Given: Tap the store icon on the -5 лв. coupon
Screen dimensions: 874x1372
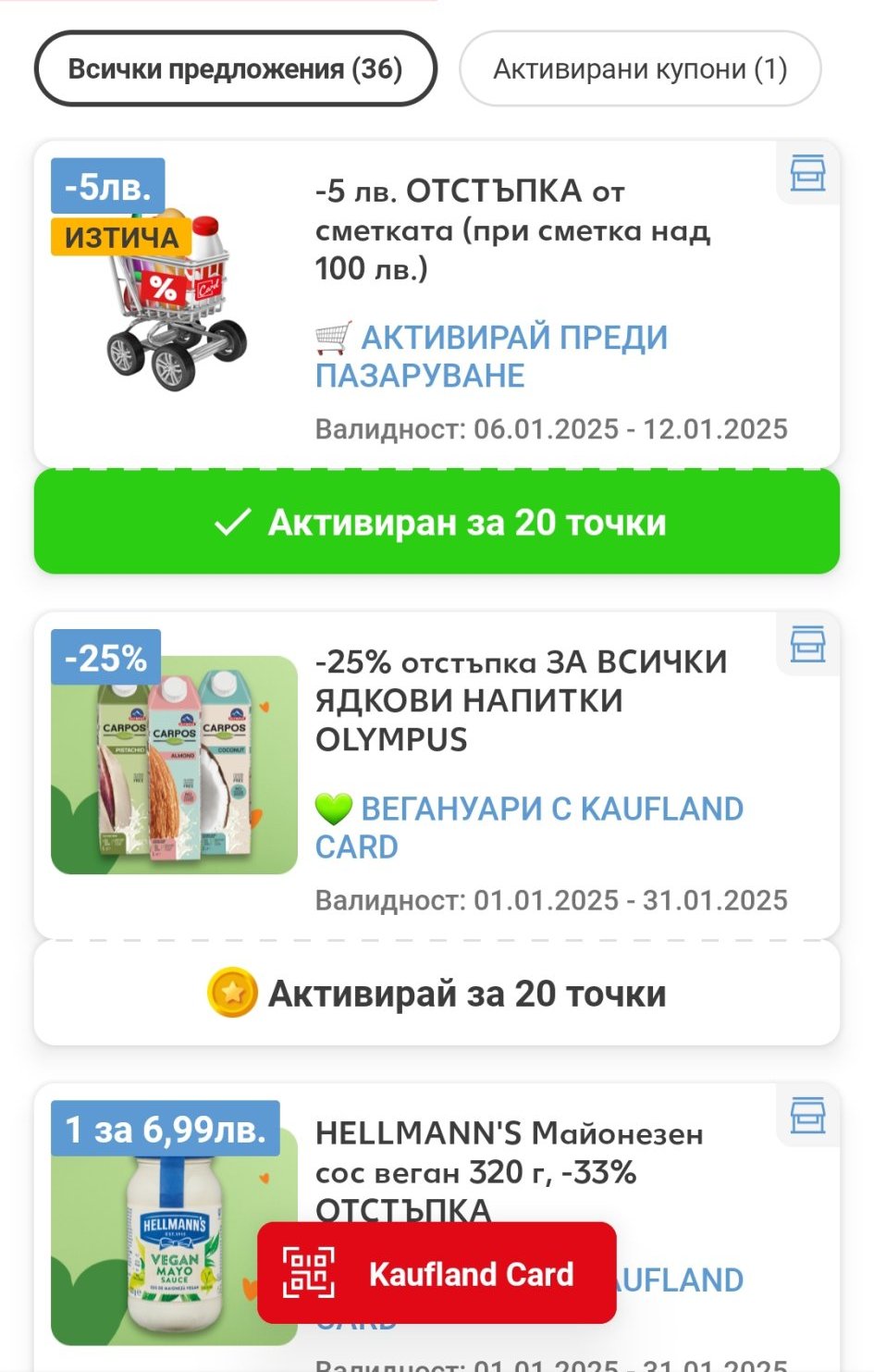Looking at the screenshot, I should click(807, 173).
